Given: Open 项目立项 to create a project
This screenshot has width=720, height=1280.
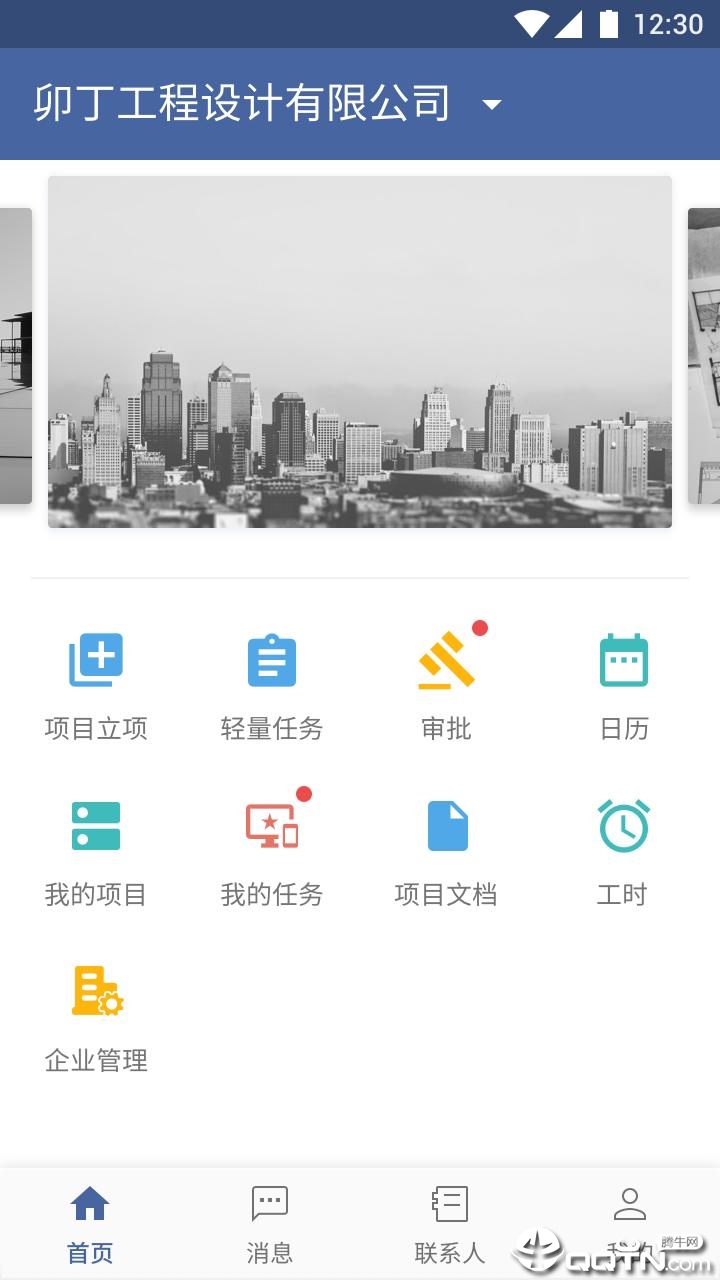Looking at the screenshot, I should pos(96,685).
